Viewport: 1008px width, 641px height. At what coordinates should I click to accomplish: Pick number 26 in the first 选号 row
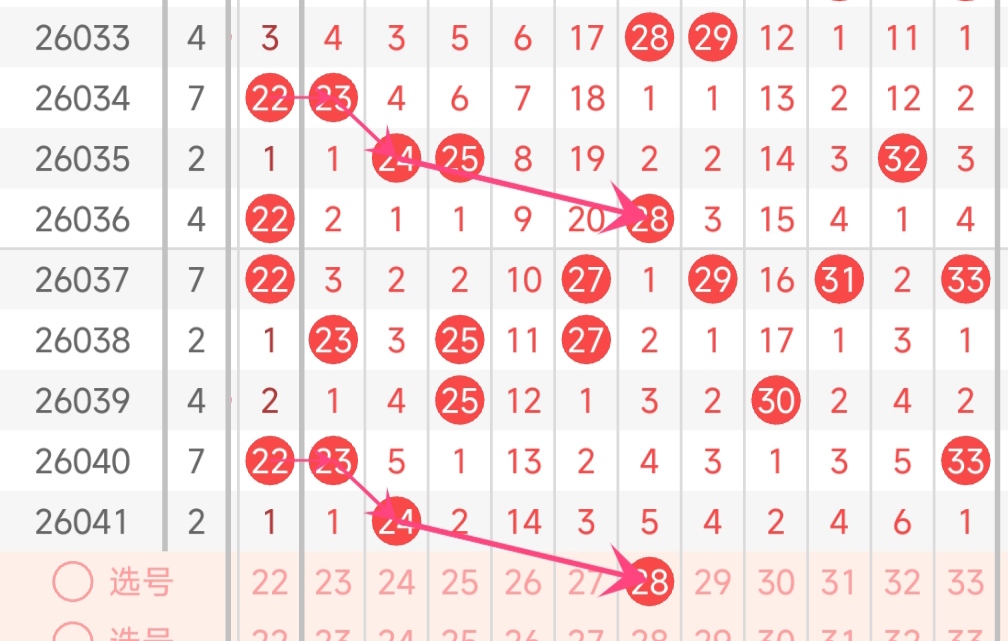coord(523,582)
